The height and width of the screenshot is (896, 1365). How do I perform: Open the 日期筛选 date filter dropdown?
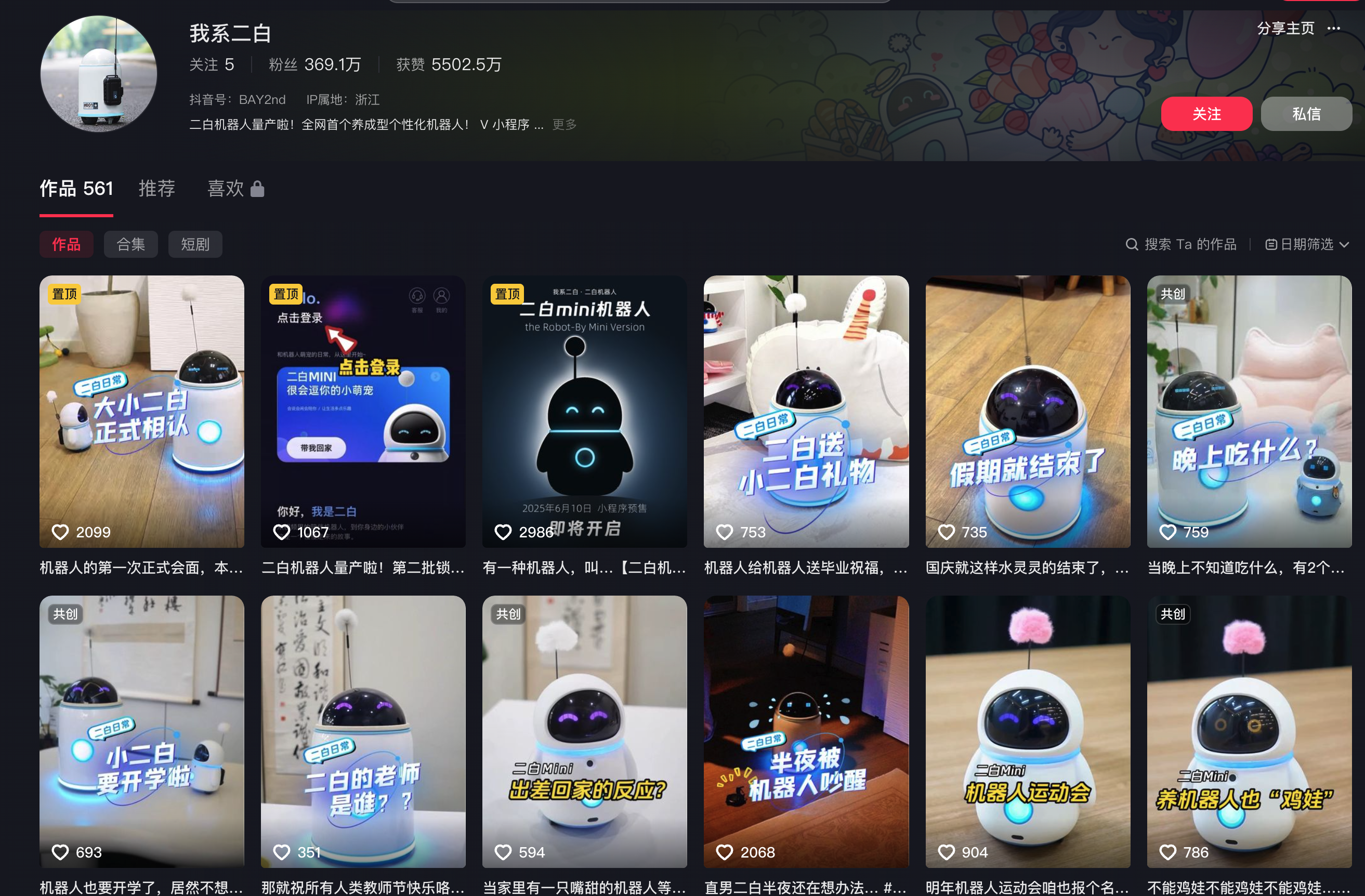1306,244
